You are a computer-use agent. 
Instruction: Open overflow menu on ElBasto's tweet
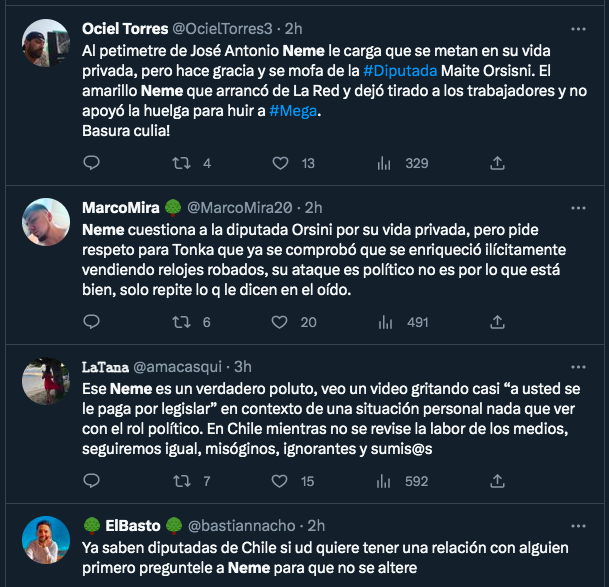578,525
